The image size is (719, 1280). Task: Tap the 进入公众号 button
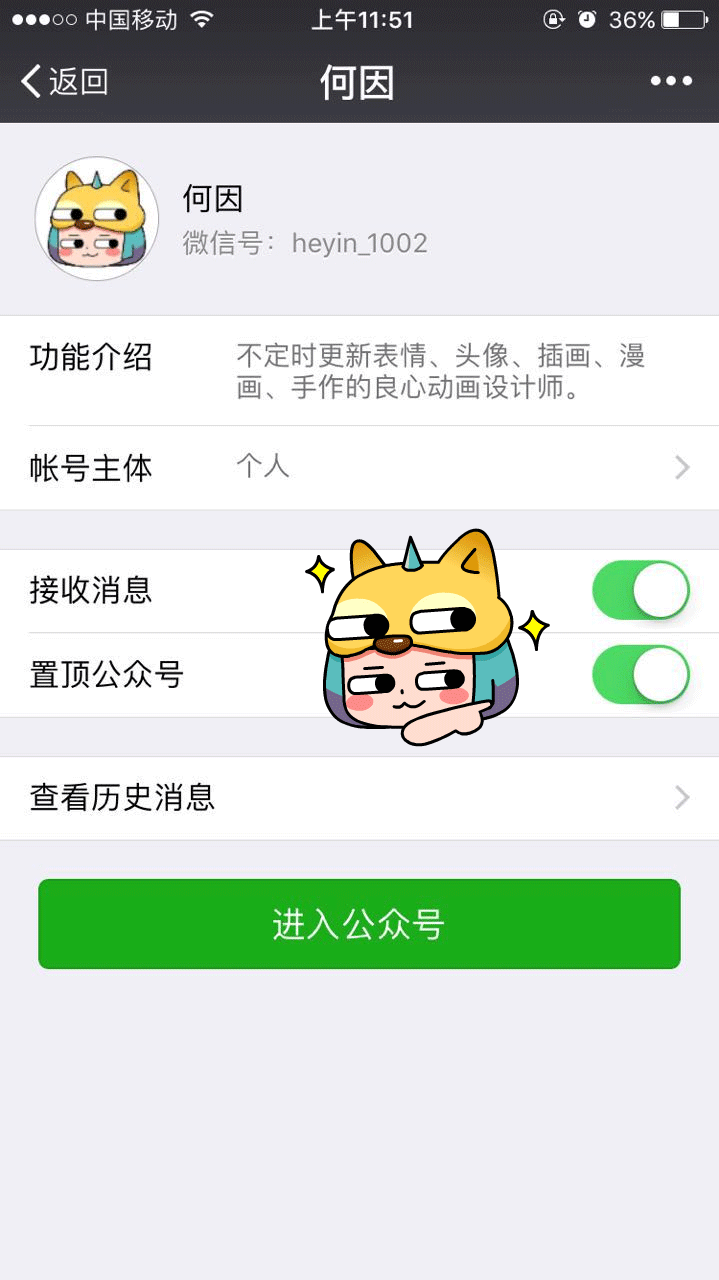[x=359, y=924]
